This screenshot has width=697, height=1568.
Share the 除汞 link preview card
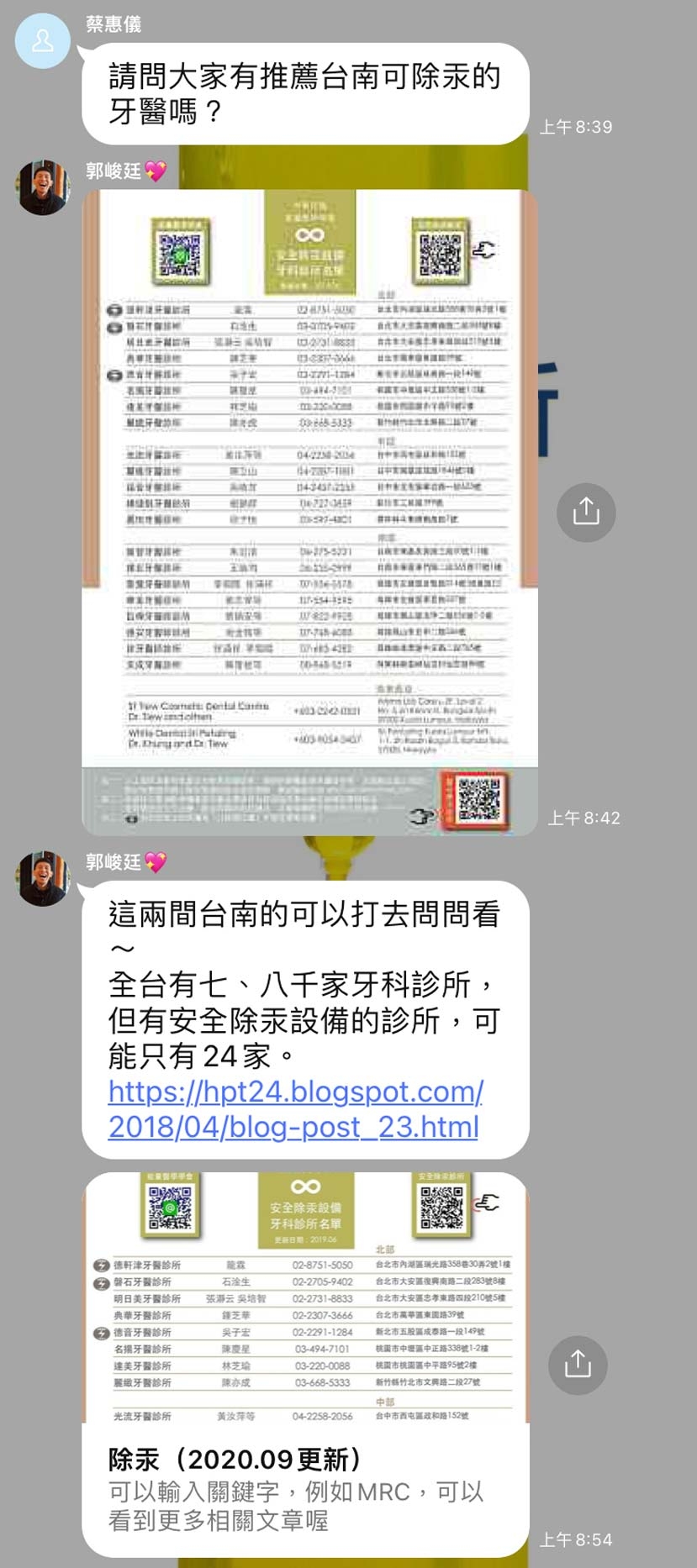578,1365
